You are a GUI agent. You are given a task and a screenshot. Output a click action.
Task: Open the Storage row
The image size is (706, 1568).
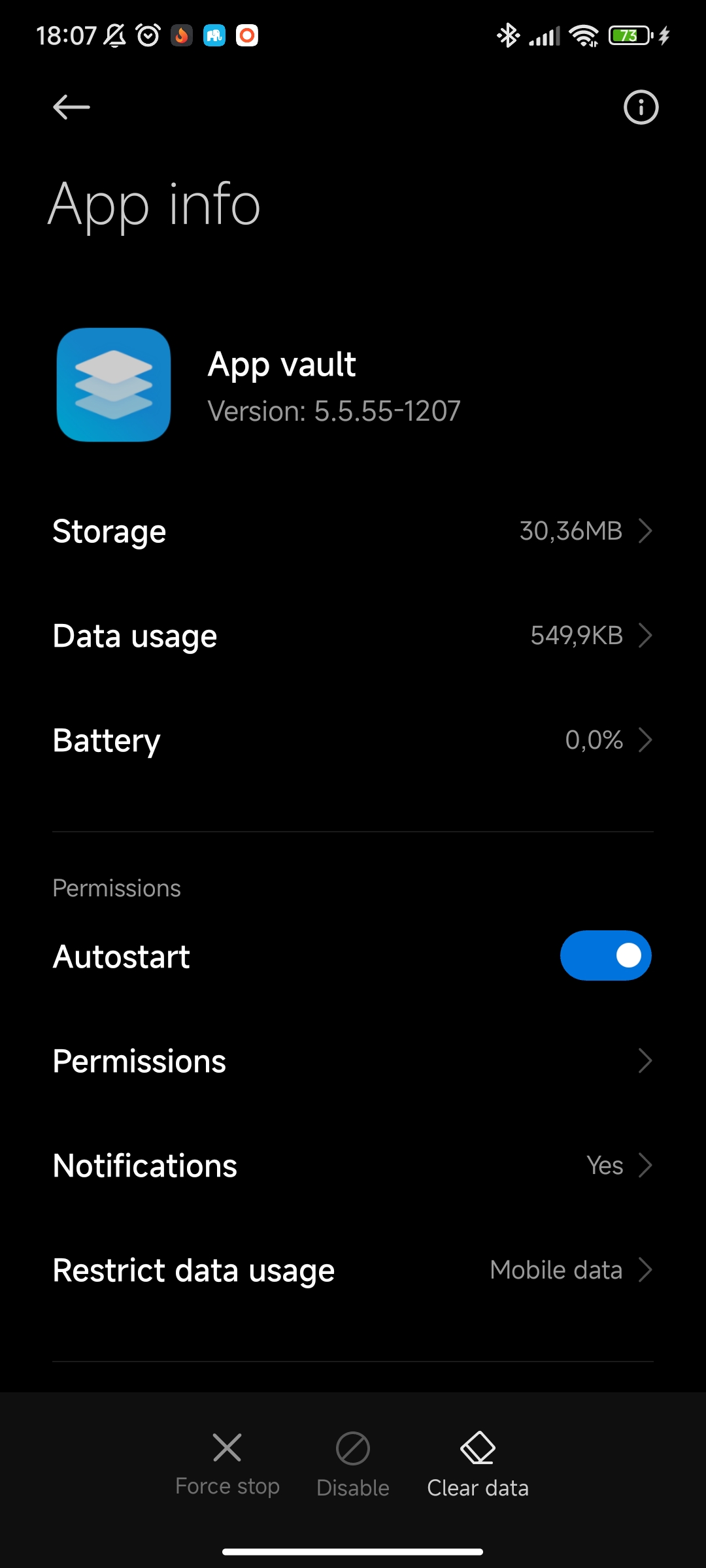353,531
